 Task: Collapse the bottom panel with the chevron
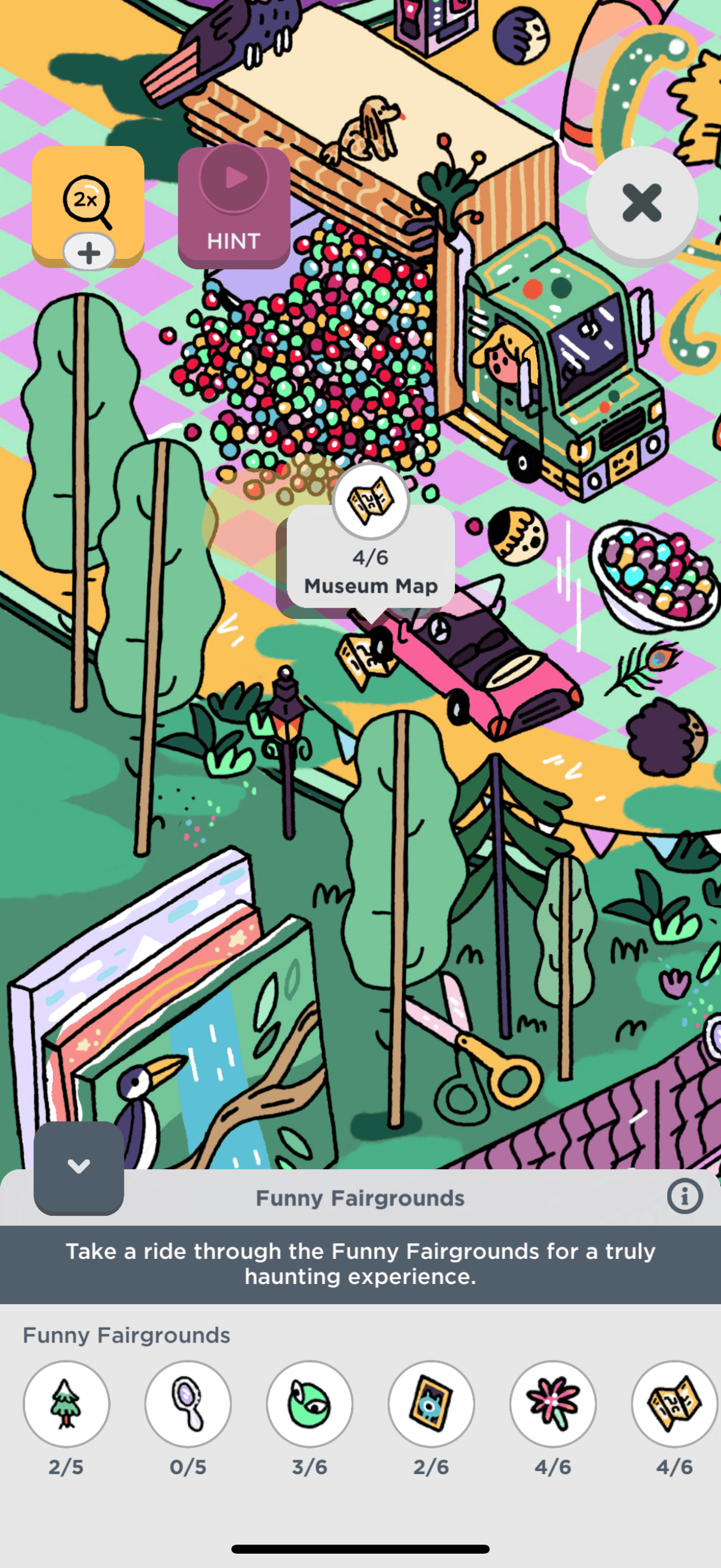78,1167
